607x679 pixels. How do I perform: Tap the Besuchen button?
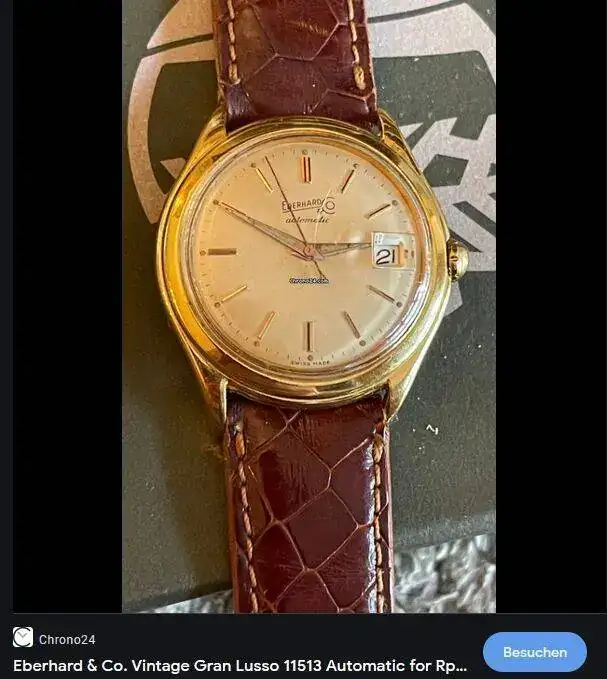click(534, 652)
